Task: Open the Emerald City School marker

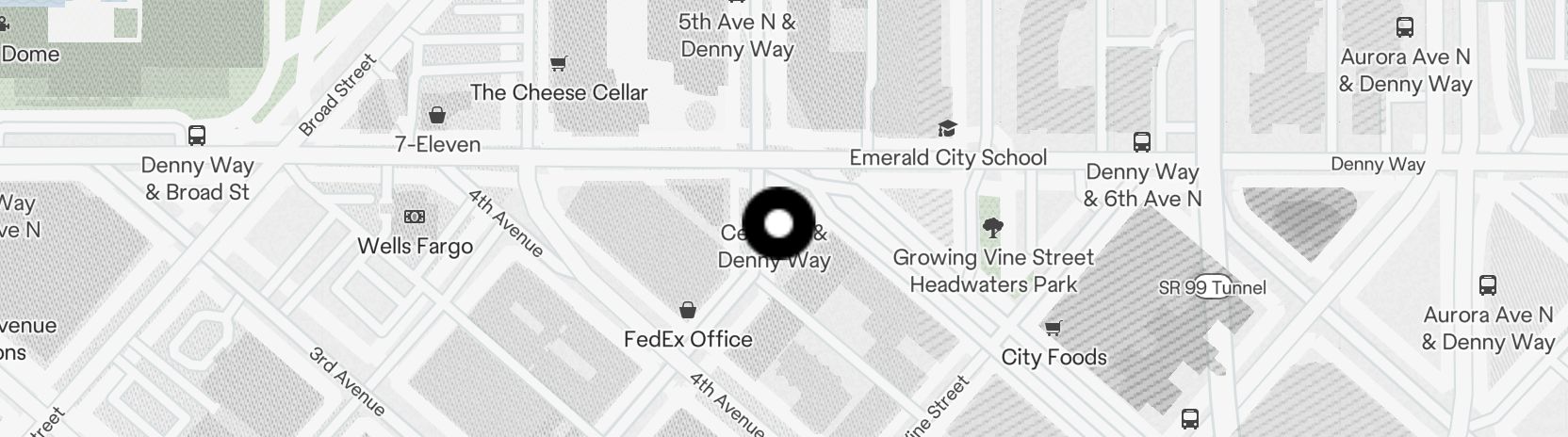Action: [946, 129]
